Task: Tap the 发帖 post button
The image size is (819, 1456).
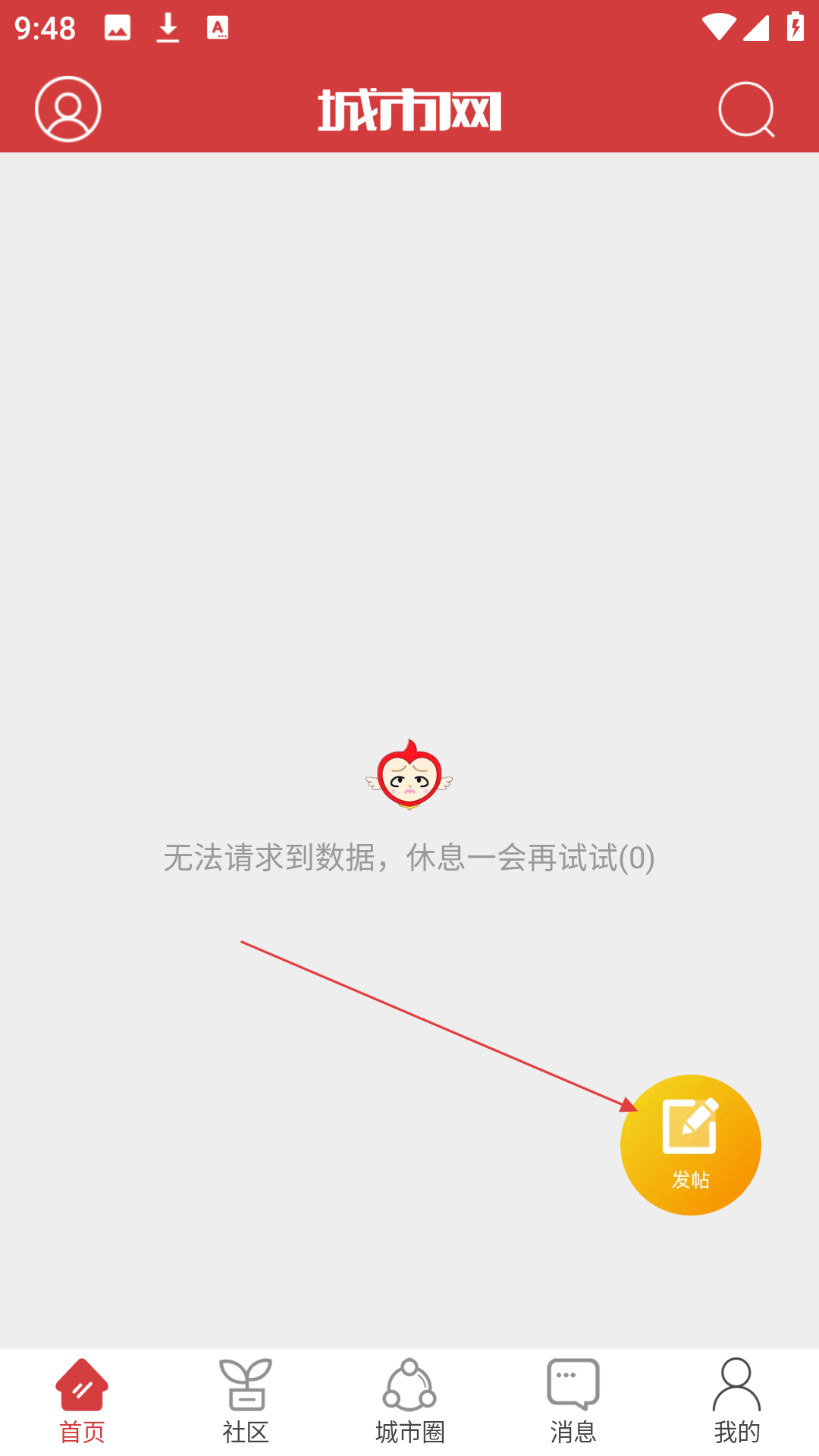Action: click(690, 1144)
